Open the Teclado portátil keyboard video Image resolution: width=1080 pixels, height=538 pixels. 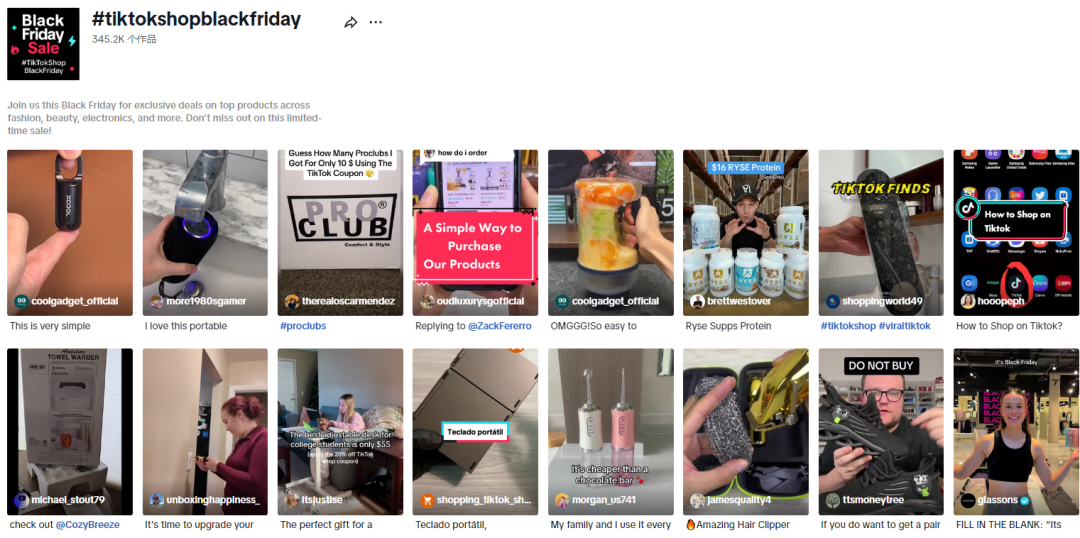pyautogui.click(x=475, y=430)
